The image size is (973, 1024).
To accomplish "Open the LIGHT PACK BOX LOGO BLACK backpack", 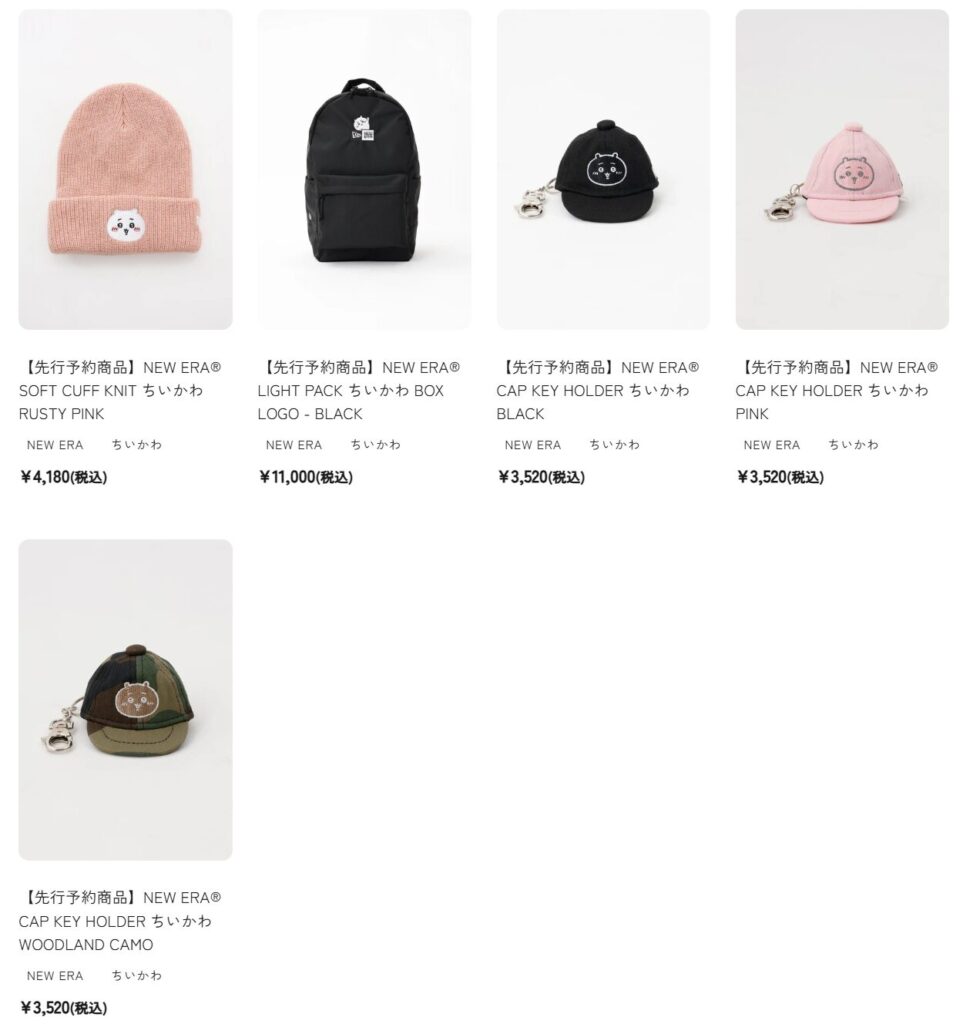I will click(x=364, y=170).
